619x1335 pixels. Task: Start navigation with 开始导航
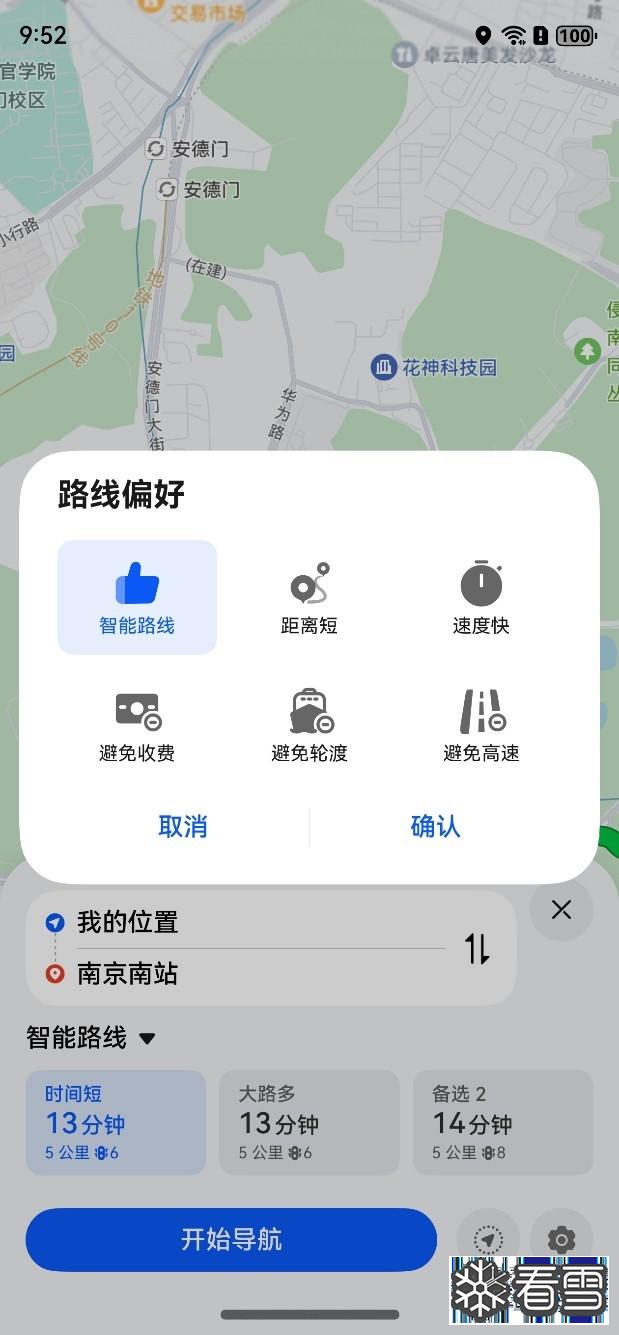pyautogui.click(x=231, y=1240)
